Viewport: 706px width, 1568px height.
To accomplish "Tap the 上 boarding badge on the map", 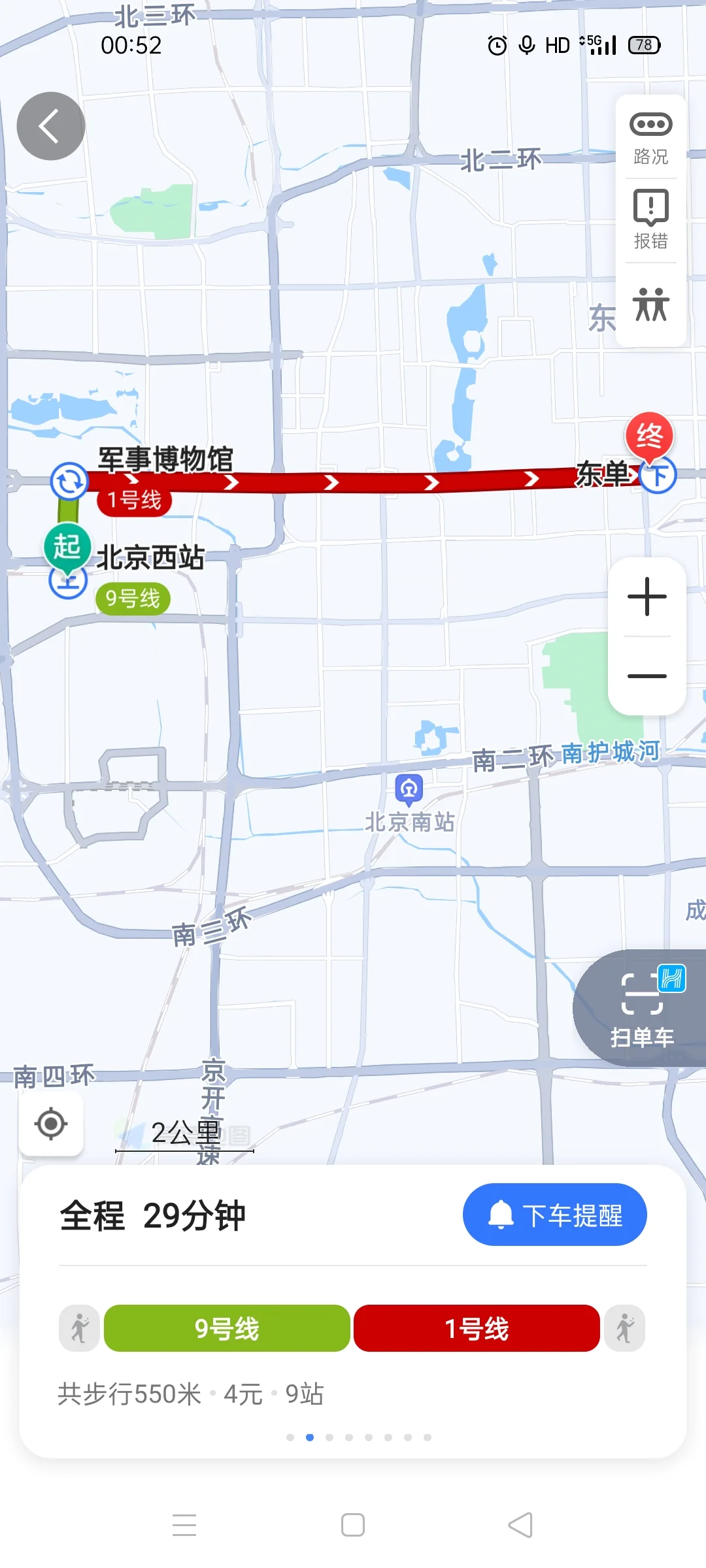I will [69, 580].
